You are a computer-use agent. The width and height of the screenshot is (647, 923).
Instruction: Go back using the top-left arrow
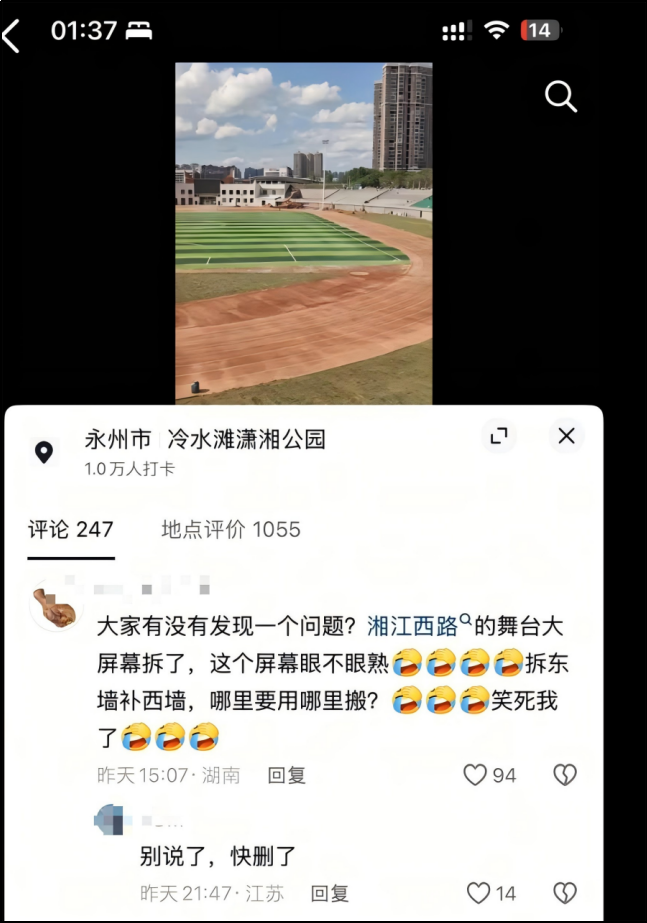pyautogui.click(x=12, y=36)
